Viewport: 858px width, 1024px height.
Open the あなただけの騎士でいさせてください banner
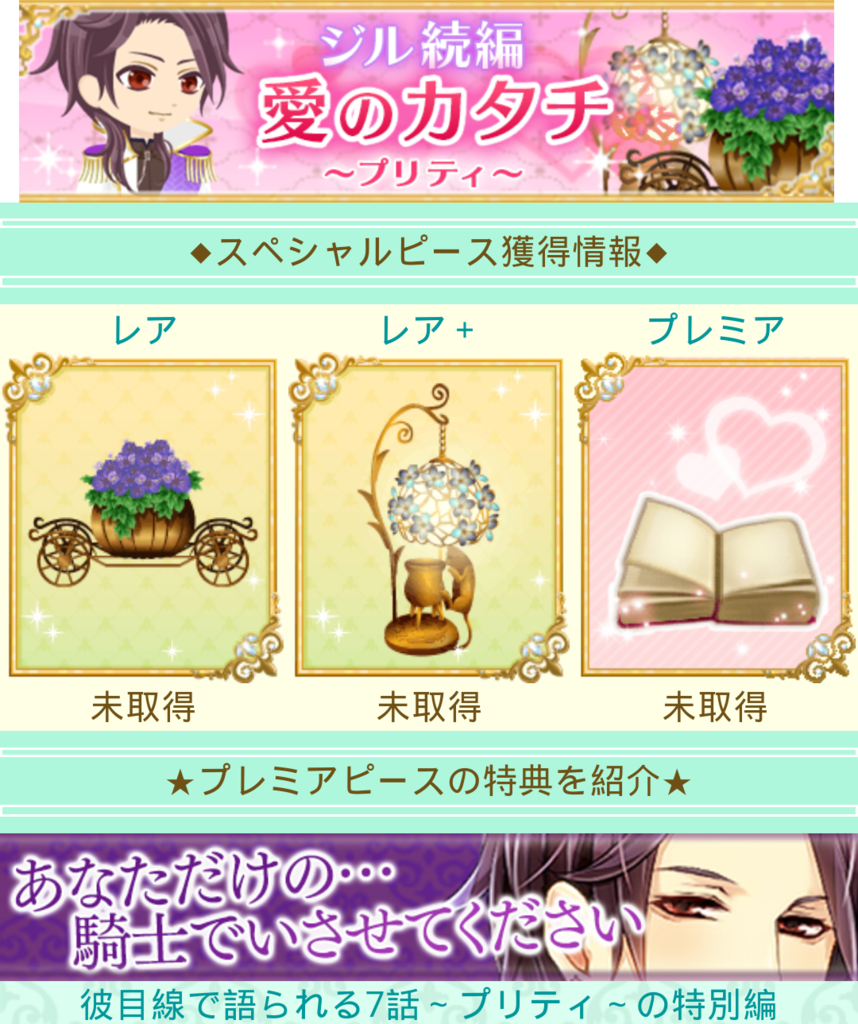coord(428,908)
